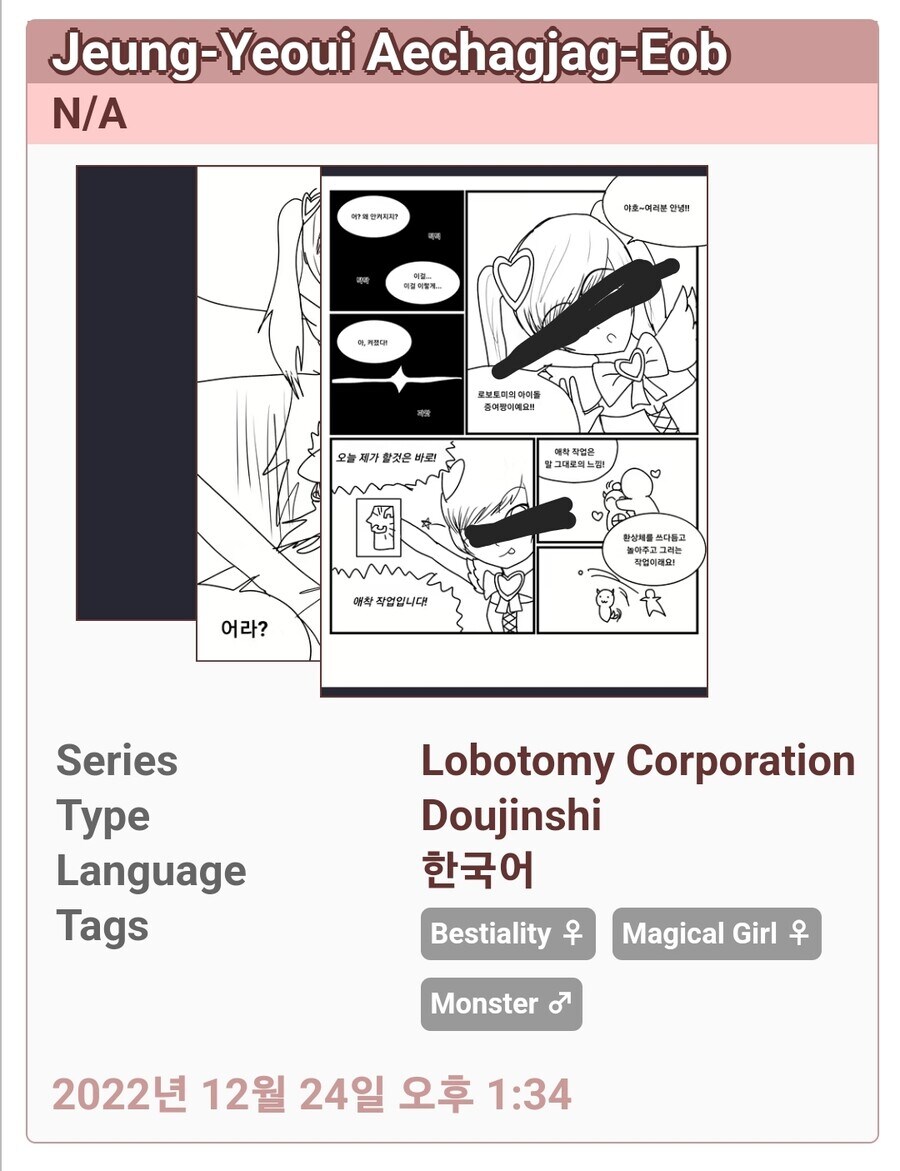Tap the Magical Girl tag chip
Viewport: 900px width, 1171px height.
pyautogui.click(x=715, y=934)
